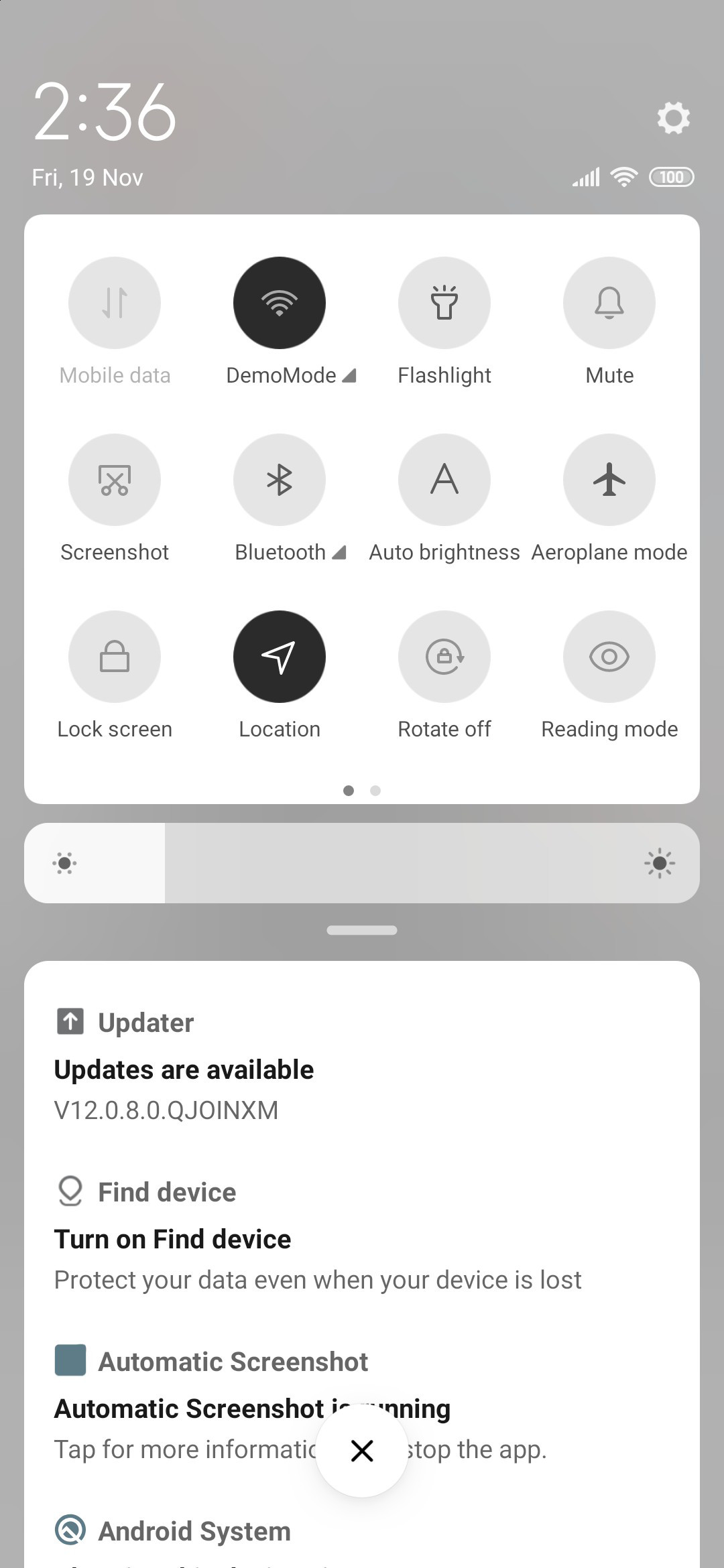Open the Automatic Screenshot notification

[x=362, y=1404]
